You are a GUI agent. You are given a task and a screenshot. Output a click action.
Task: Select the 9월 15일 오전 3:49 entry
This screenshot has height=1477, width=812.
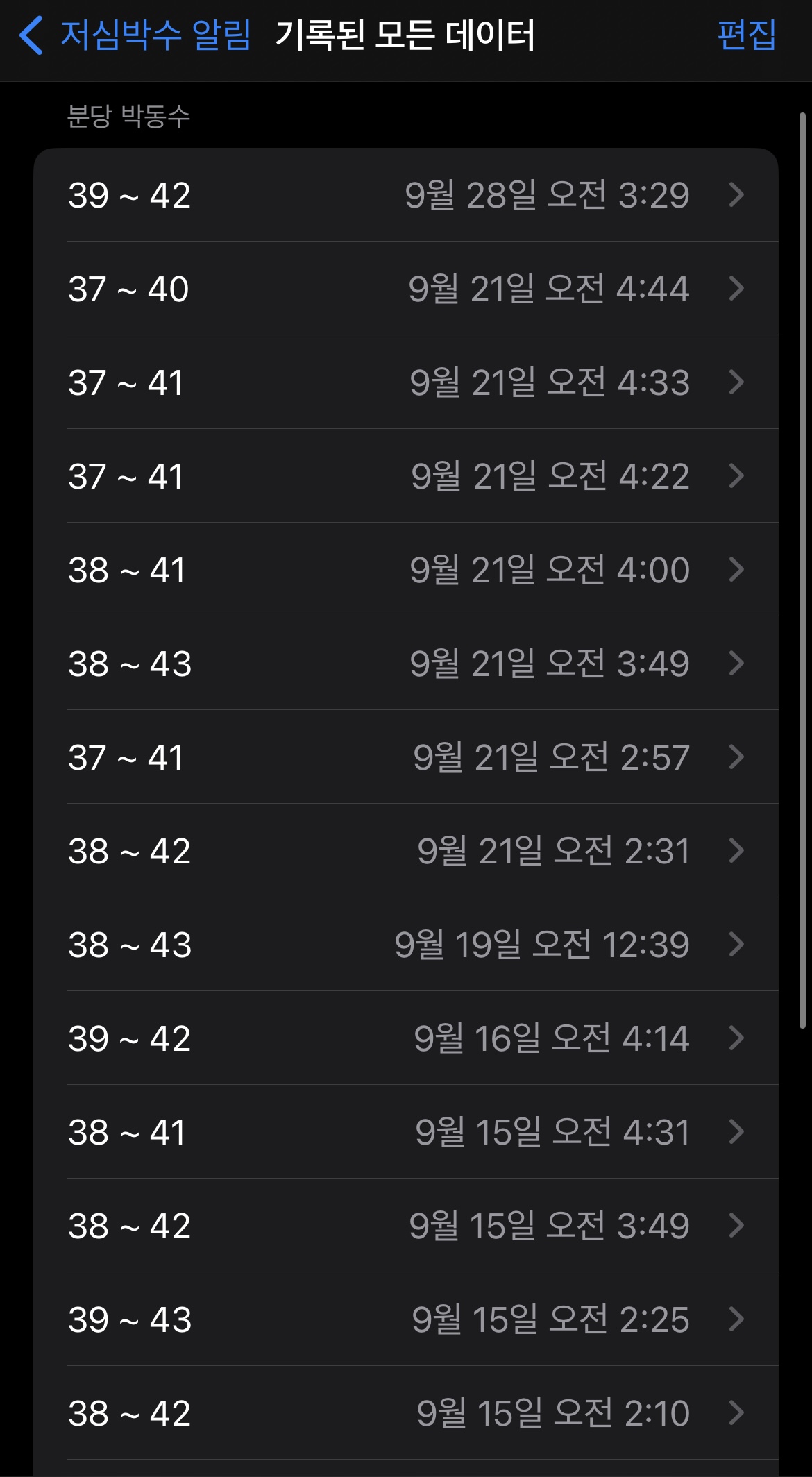(406, 1226)
